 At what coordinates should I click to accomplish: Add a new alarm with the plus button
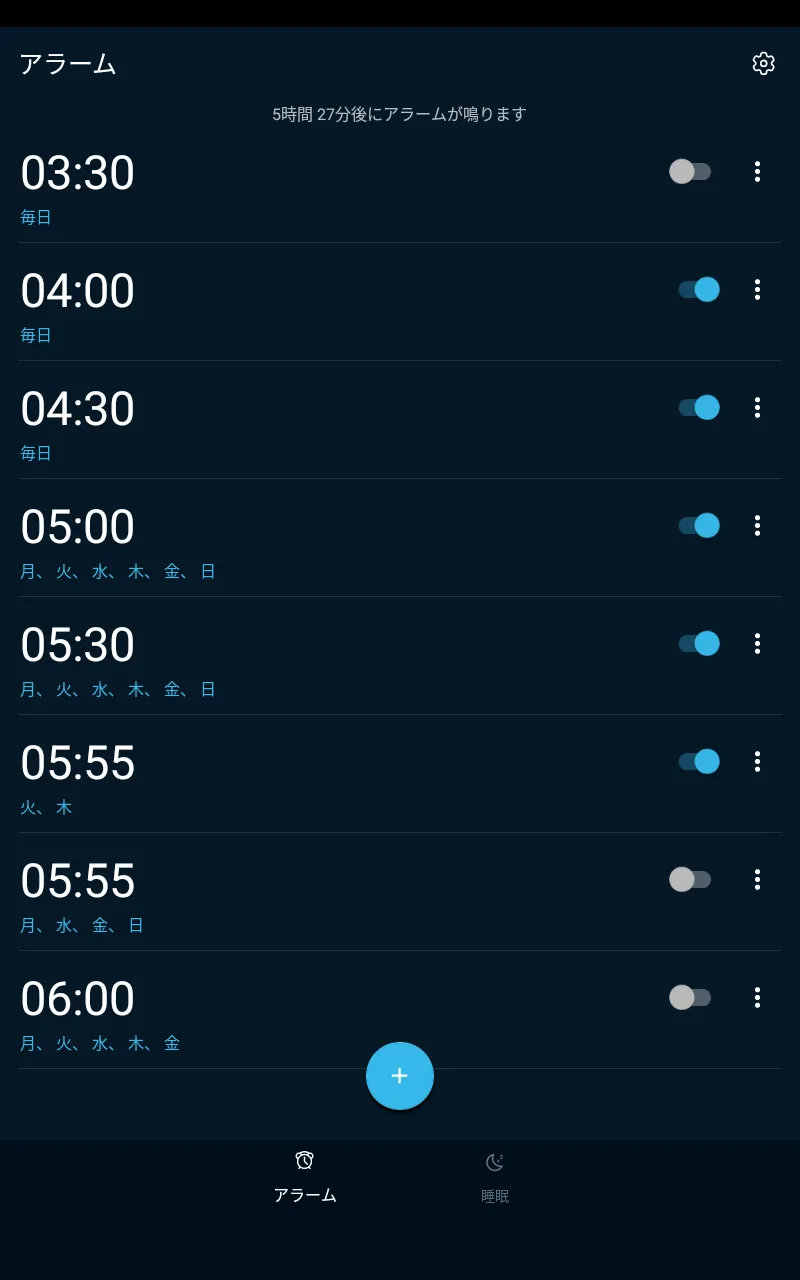pyautogui.click(x=400, y=1076)
